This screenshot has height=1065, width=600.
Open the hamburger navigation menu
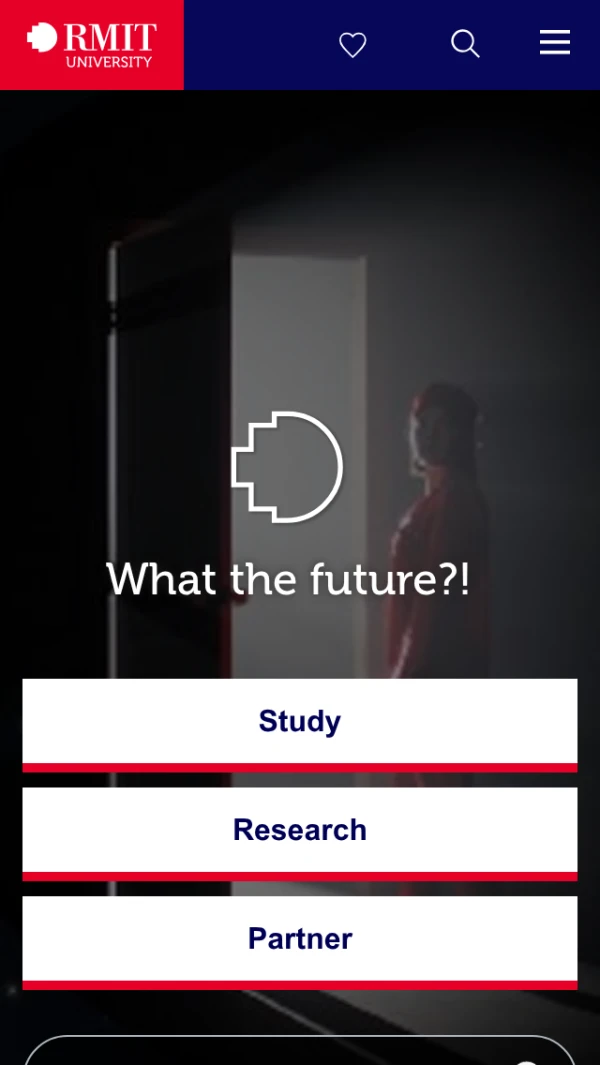click(x=555, y=42)
